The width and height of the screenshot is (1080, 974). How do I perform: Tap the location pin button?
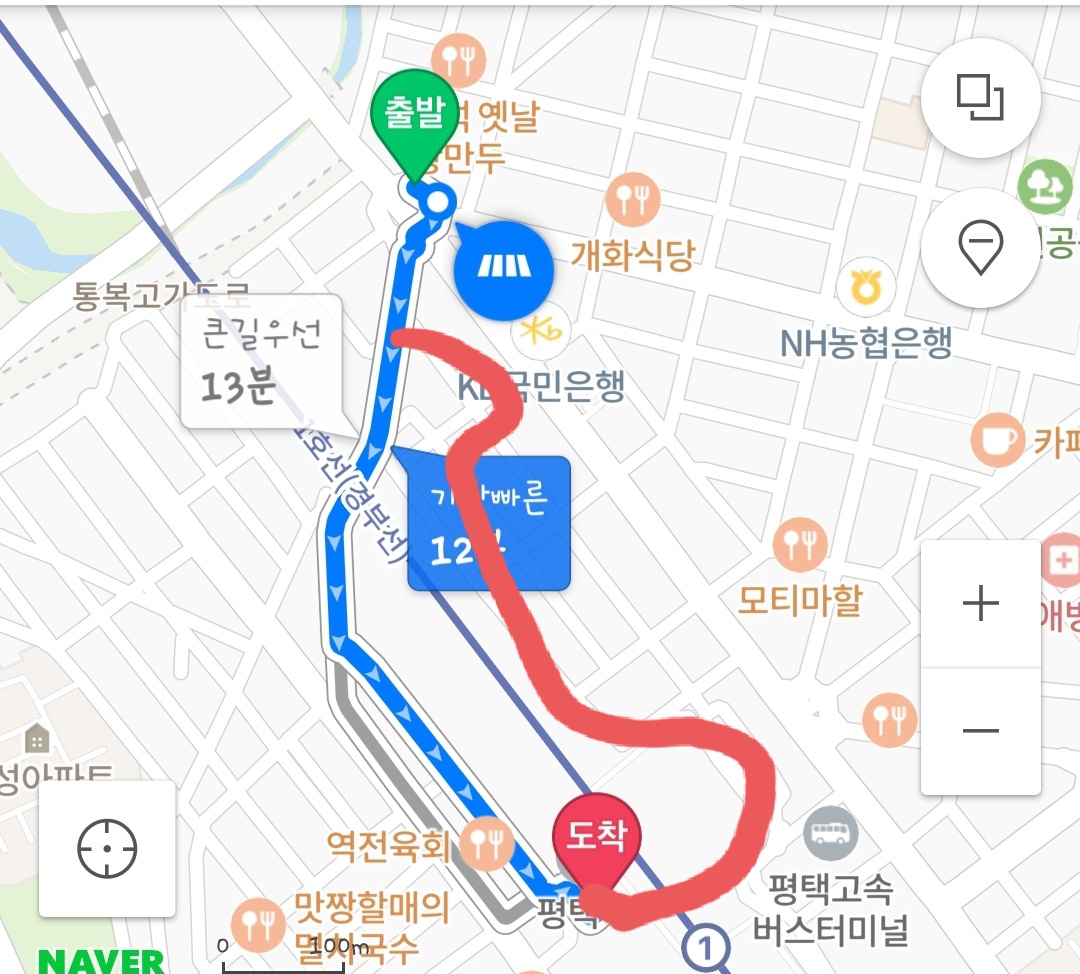(980, 247)
